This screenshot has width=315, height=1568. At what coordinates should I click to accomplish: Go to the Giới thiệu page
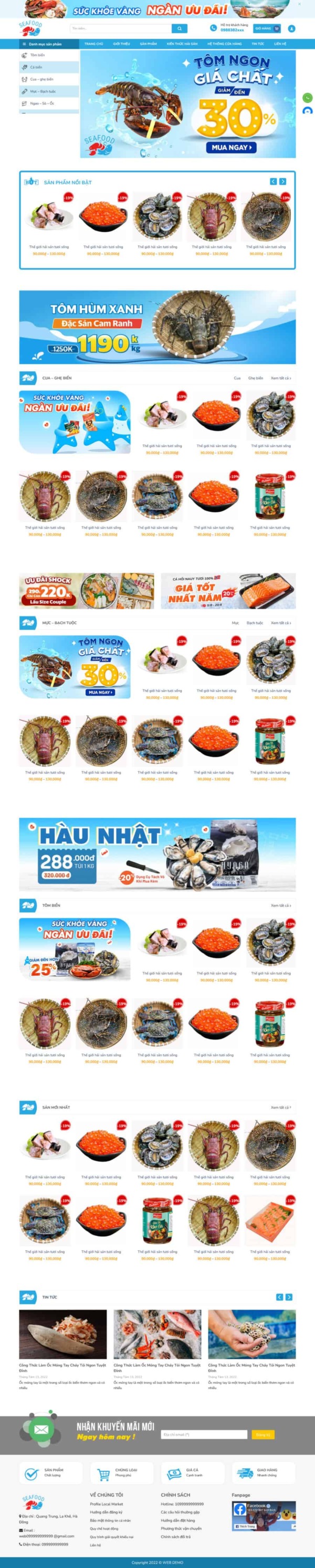pyautogui.click(x=121, y=44)
